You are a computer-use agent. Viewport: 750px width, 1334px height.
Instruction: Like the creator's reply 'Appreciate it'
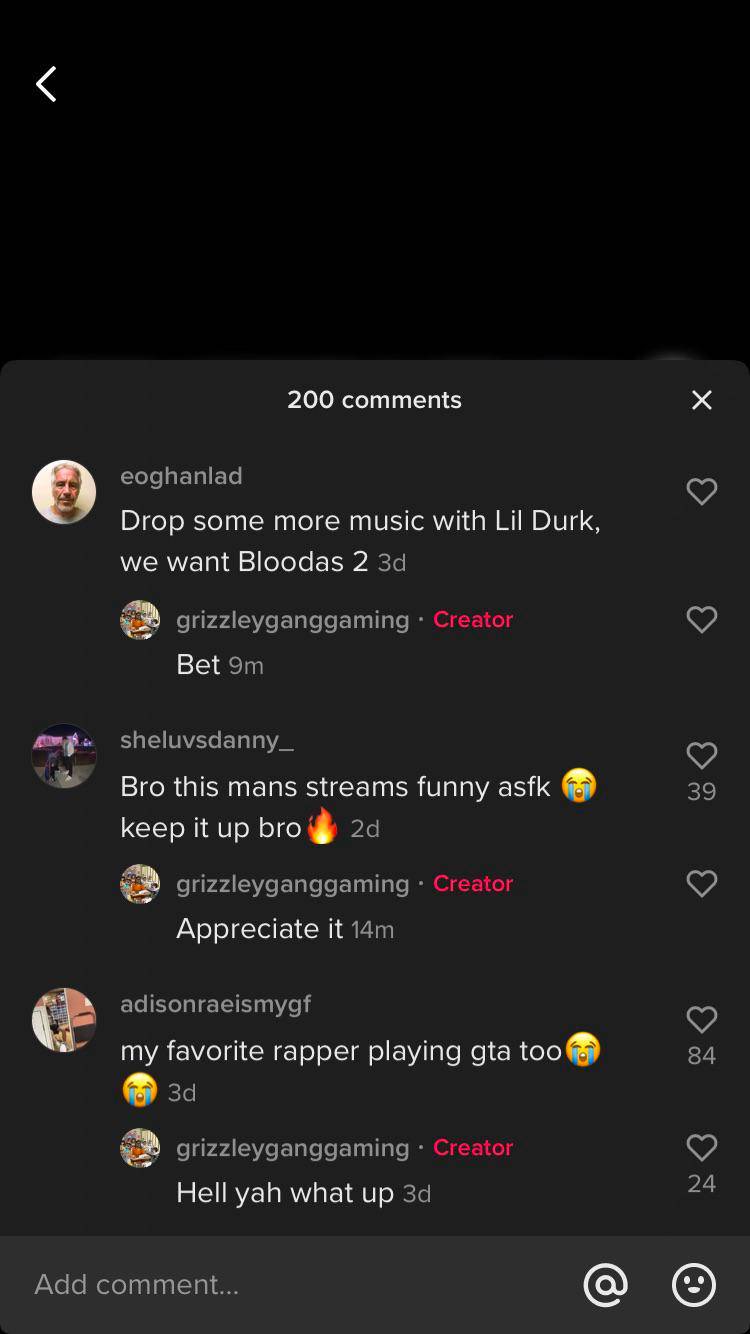click(x=701, y=883)
